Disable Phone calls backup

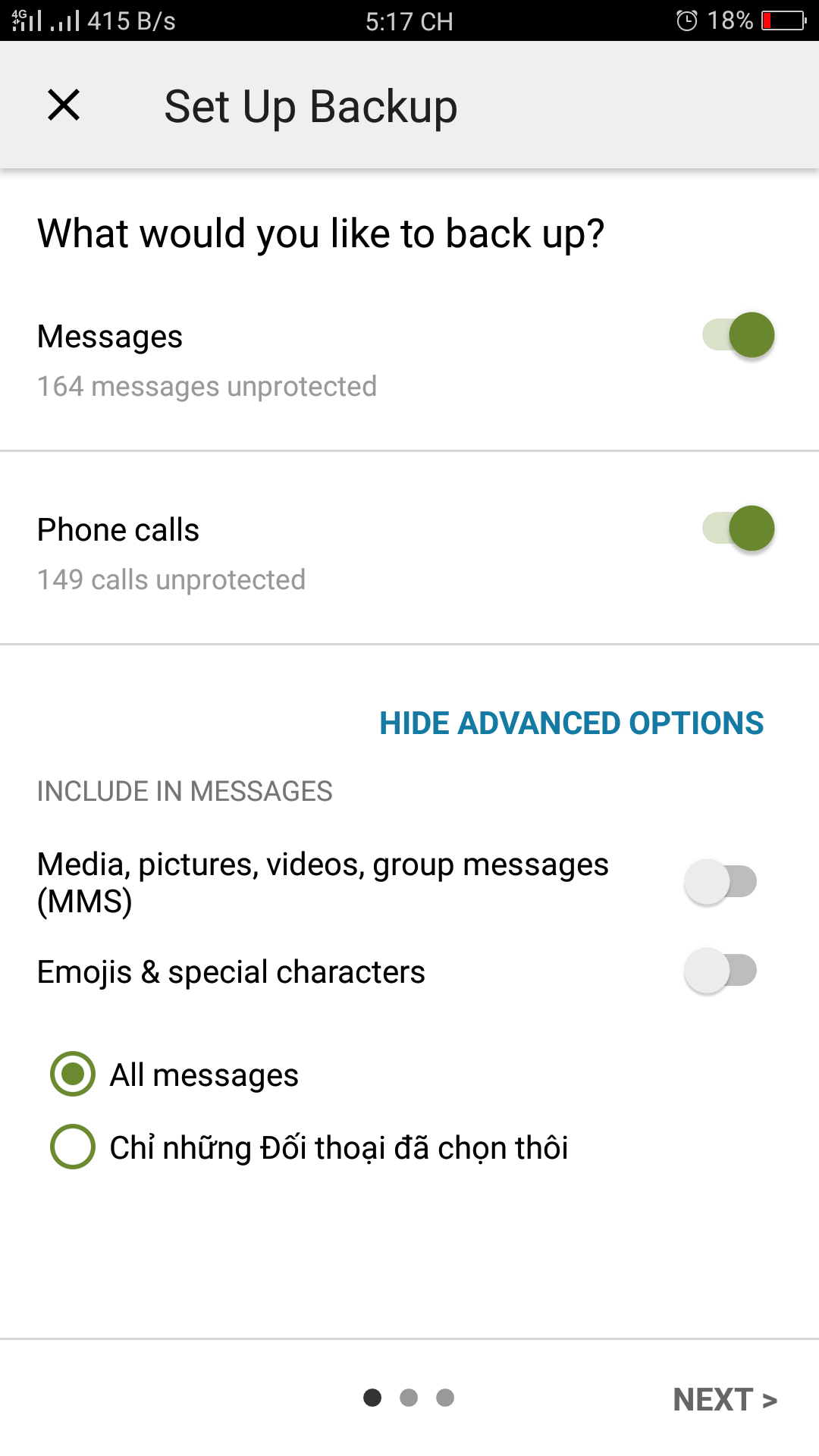pyautogui.click(x=739, y=529)
